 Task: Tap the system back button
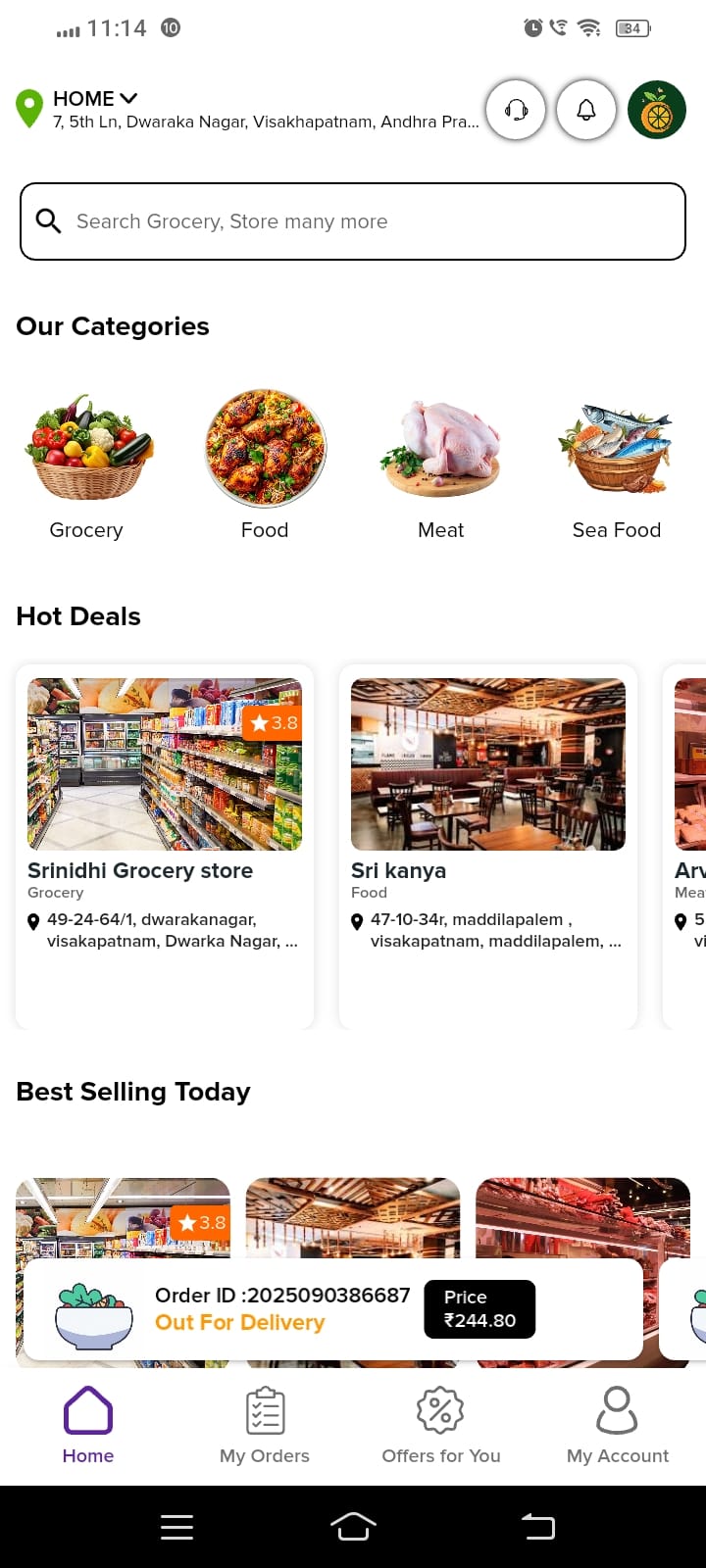coord(537,1527)
